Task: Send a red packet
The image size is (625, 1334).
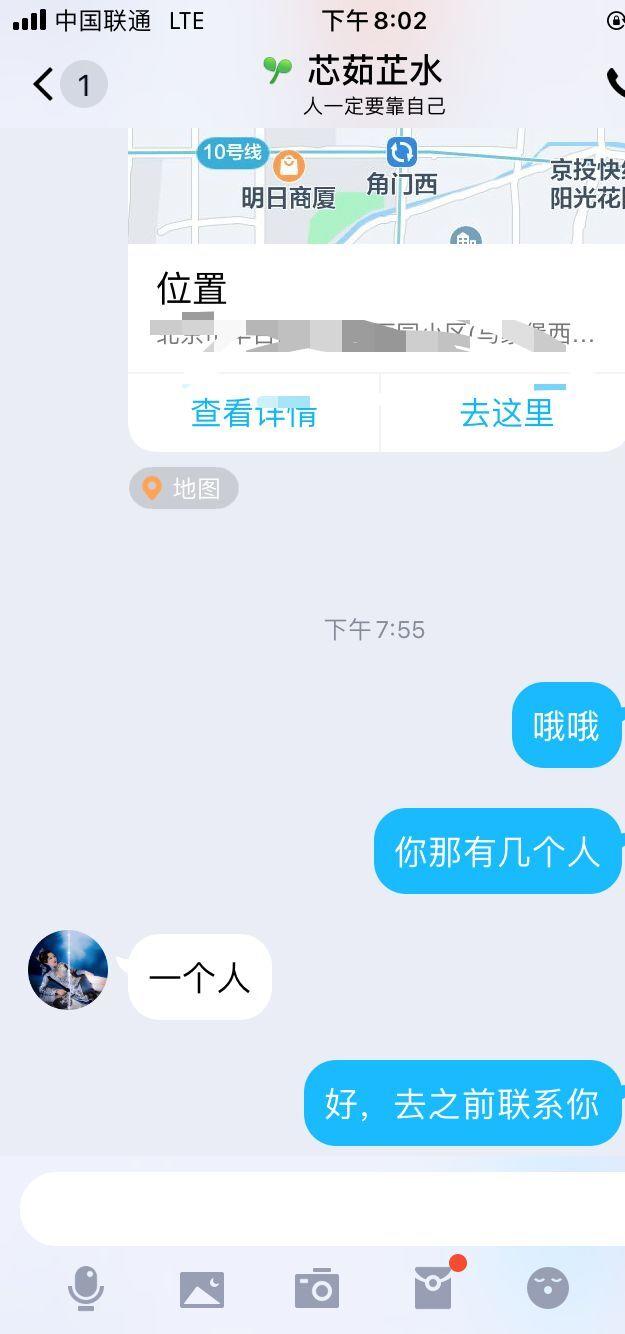Action: tap(434, 1288)
